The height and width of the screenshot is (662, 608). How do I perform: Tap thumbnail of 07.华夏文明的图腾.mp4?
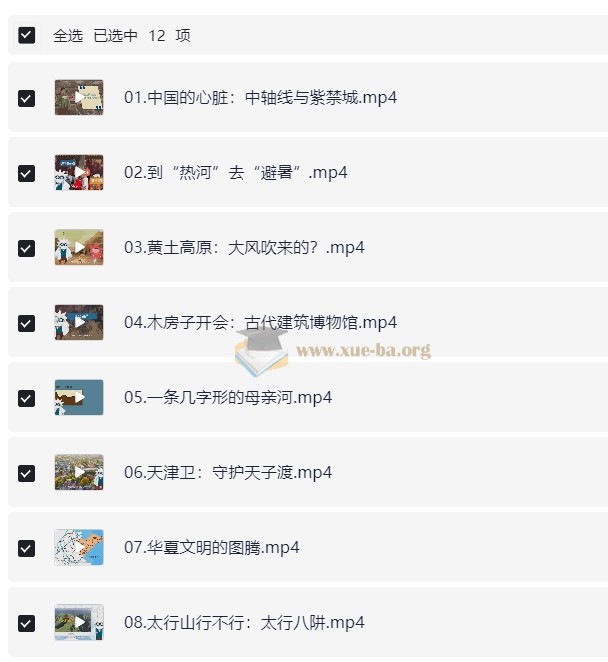point(79,547)
